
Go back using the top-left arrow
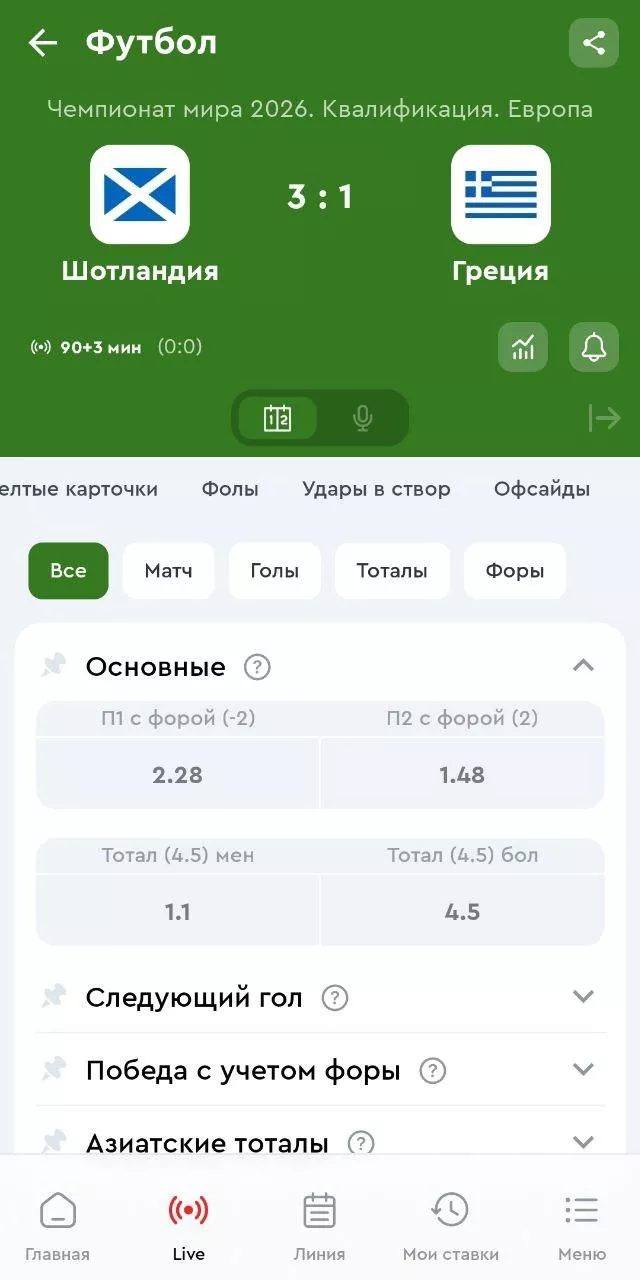(42, 43)
